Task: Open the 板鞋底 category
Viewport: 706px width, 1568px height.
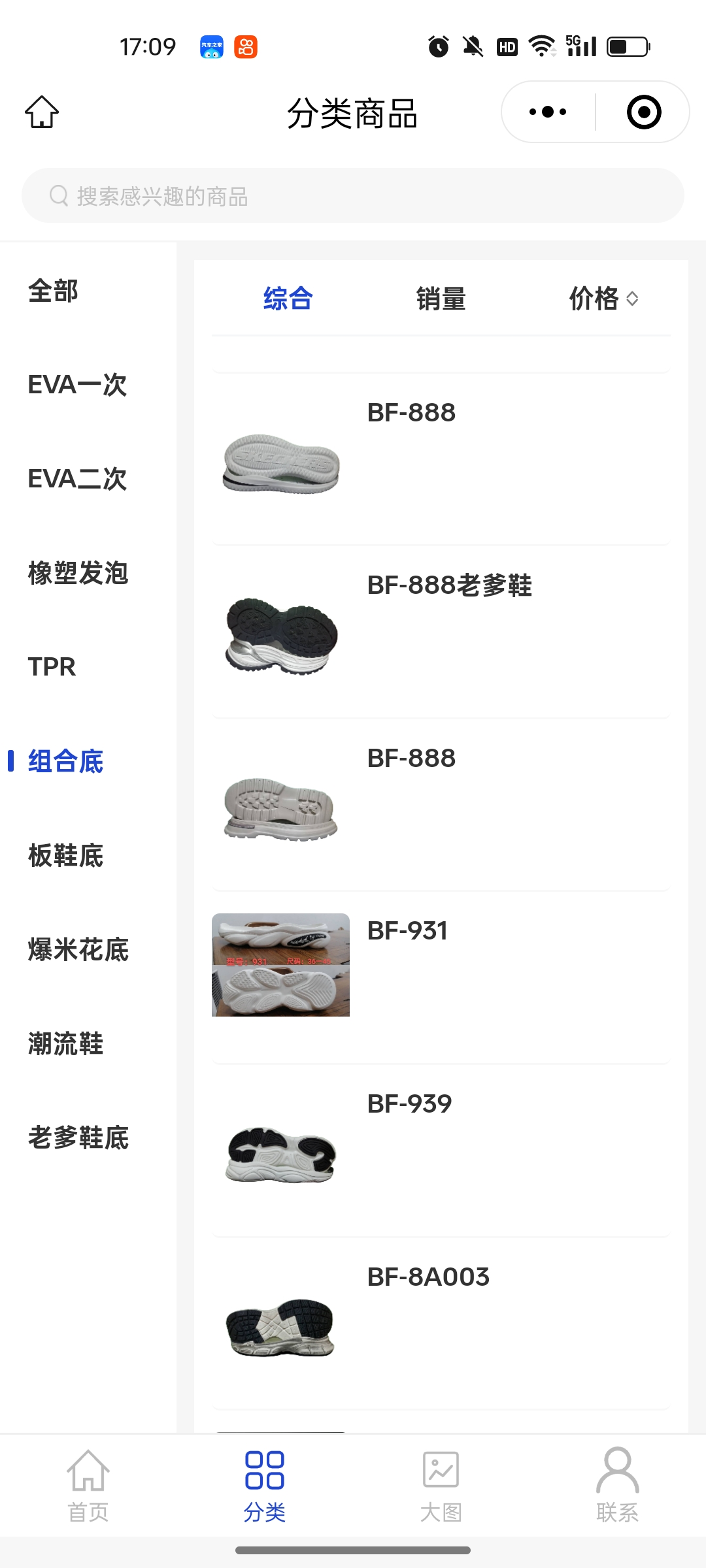Action: (66, 856)
